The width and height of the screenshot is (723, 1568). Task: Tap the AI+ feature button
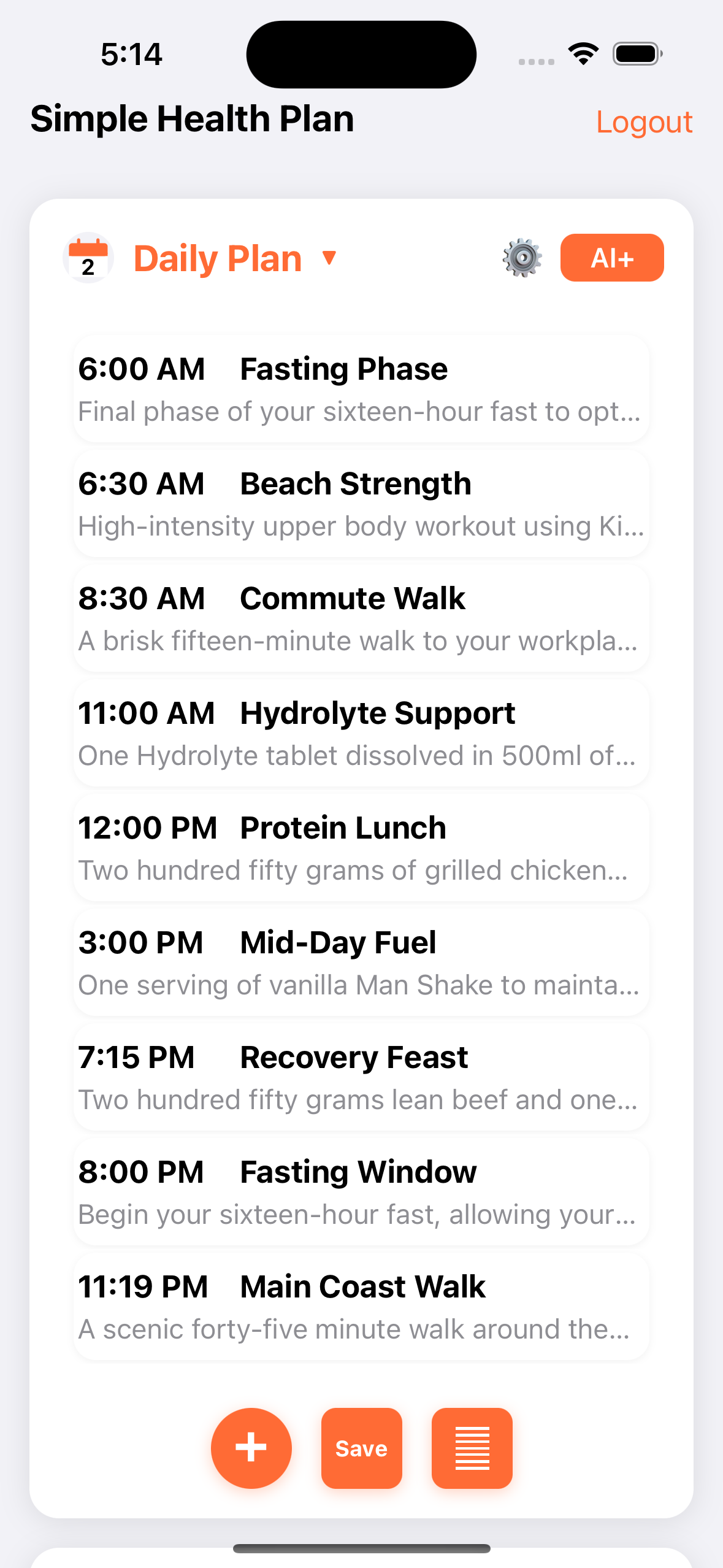pos(611,258)
